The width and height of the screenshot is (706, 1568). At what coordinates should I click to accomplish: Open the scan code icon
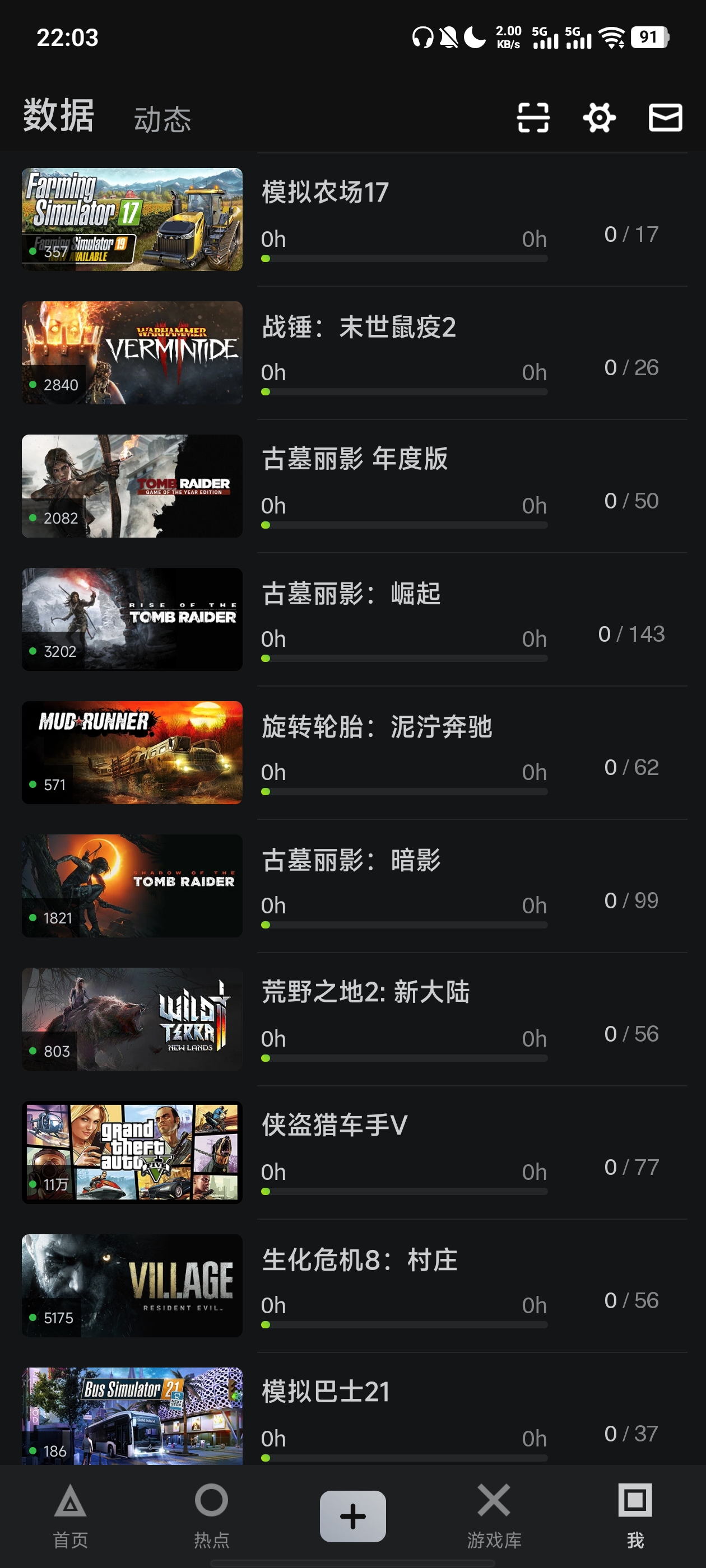tap(533, 118)
